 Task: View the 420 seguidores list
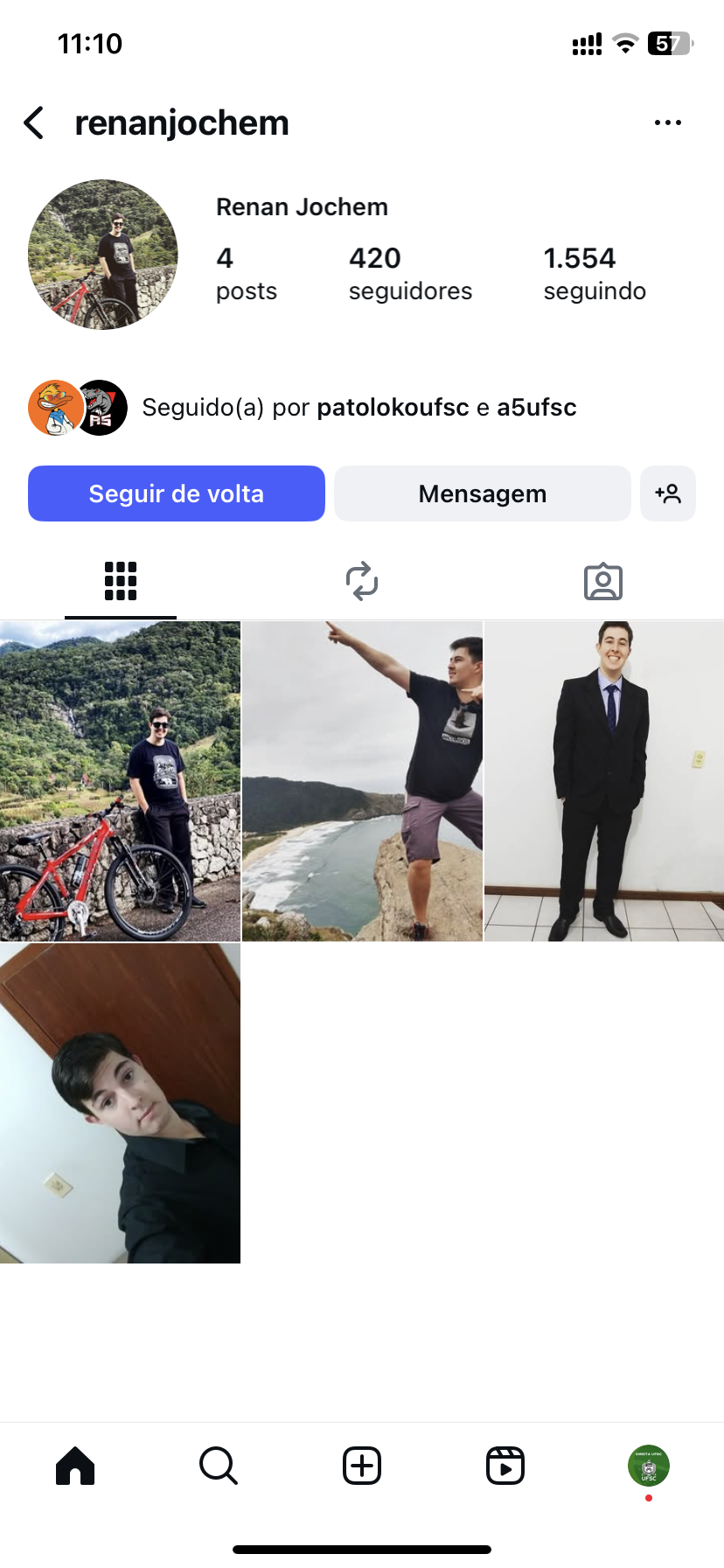click(409, 273)
